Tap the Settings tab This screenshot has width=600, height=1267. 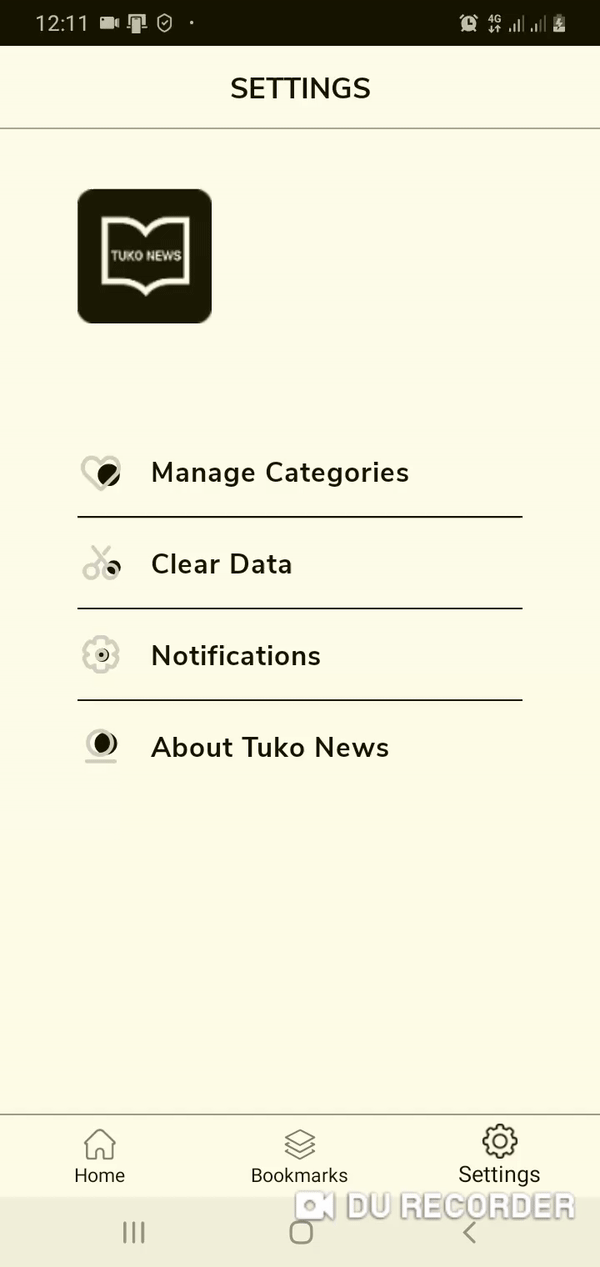click(499, 1156)
